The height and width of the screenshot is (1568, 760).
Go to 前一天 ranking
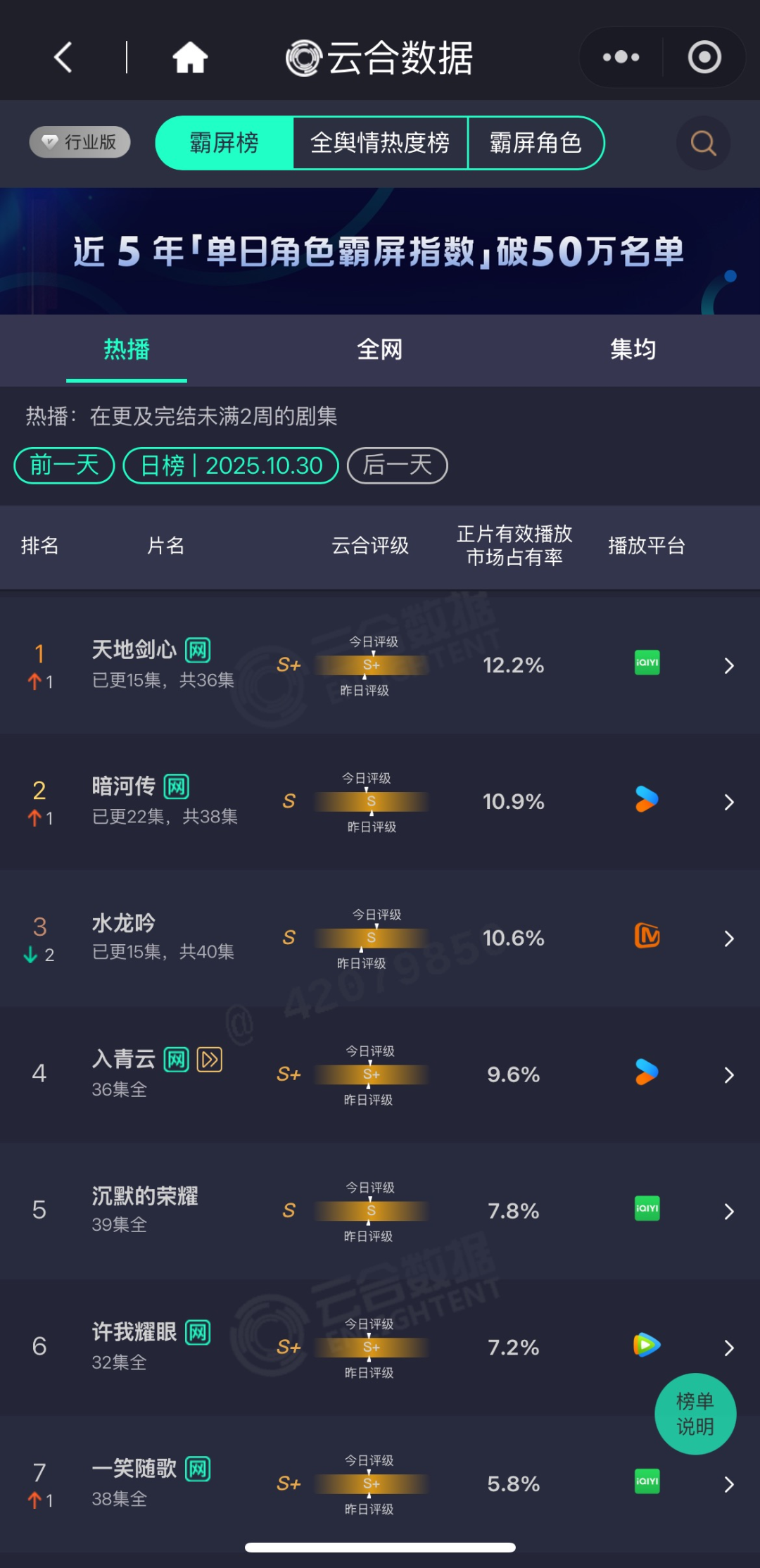[x=64, y=465]
